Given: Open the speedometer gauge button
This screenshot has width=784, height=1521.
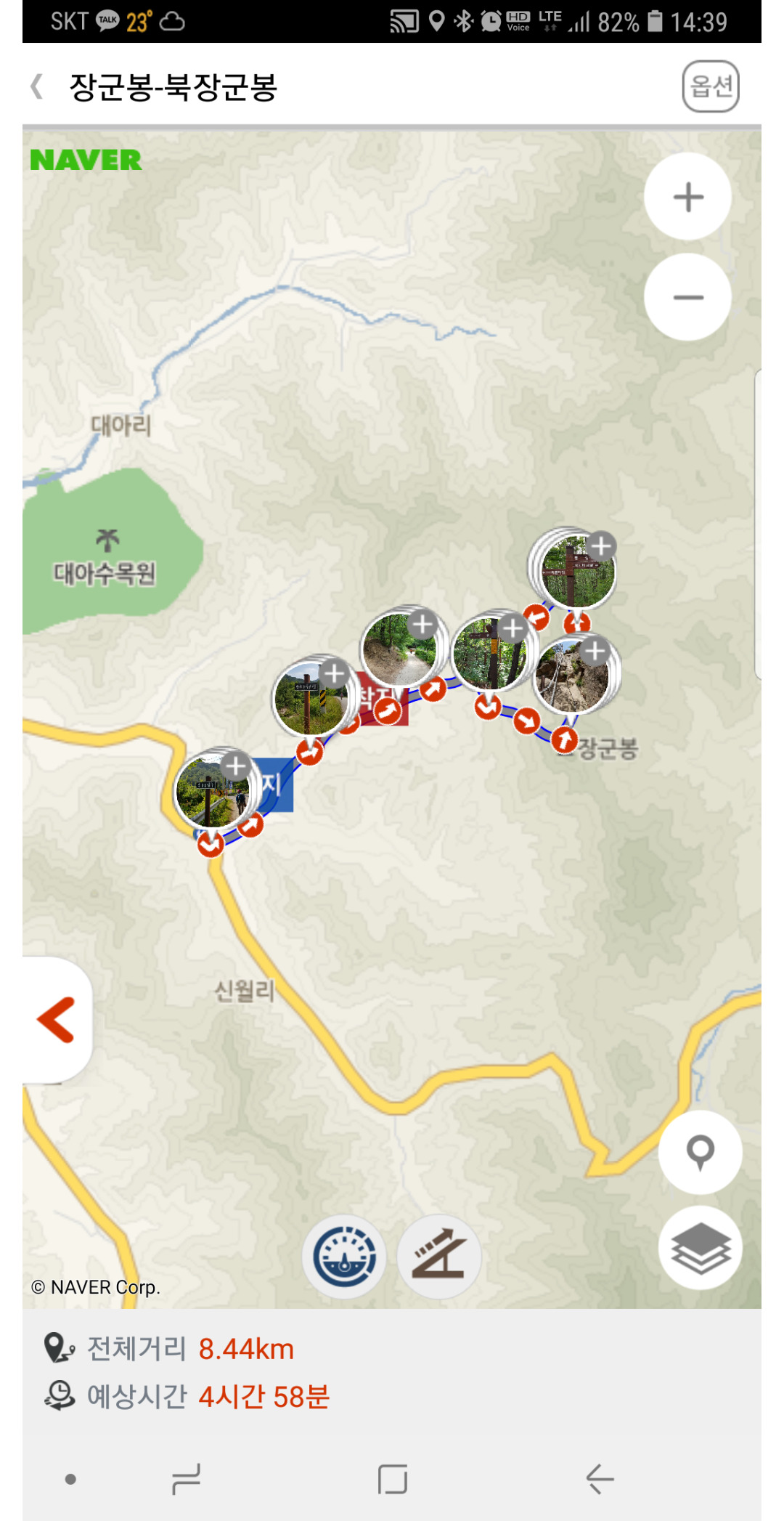Looking at the screenshot, I should (x=344, y=1257).
